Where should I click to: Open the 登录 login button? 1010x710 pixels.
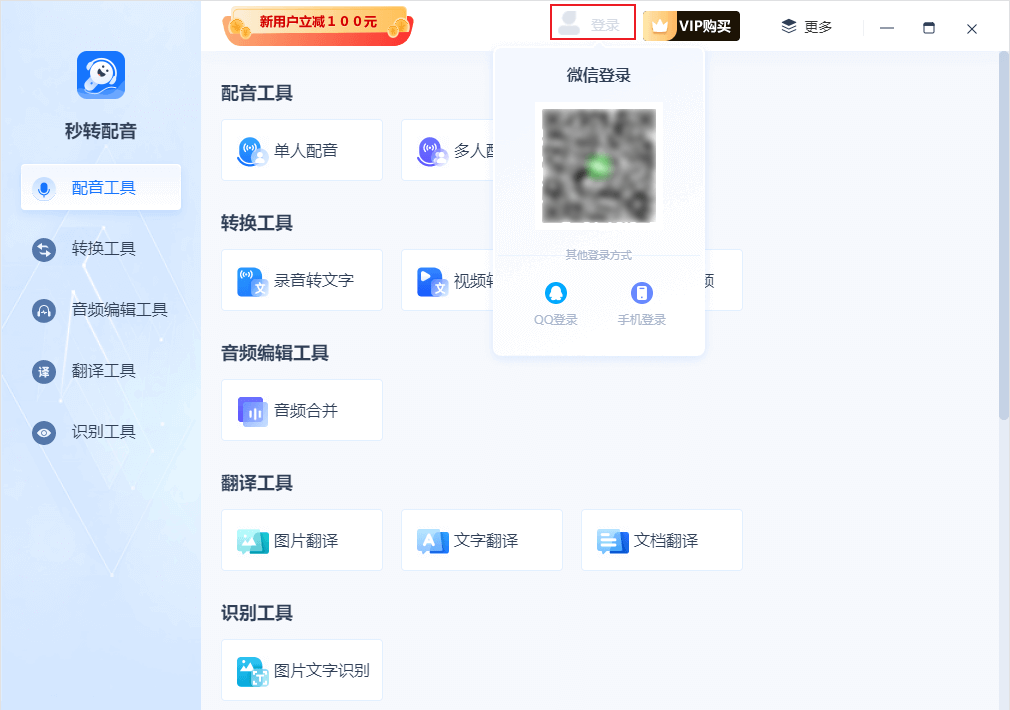click(592, 24)
